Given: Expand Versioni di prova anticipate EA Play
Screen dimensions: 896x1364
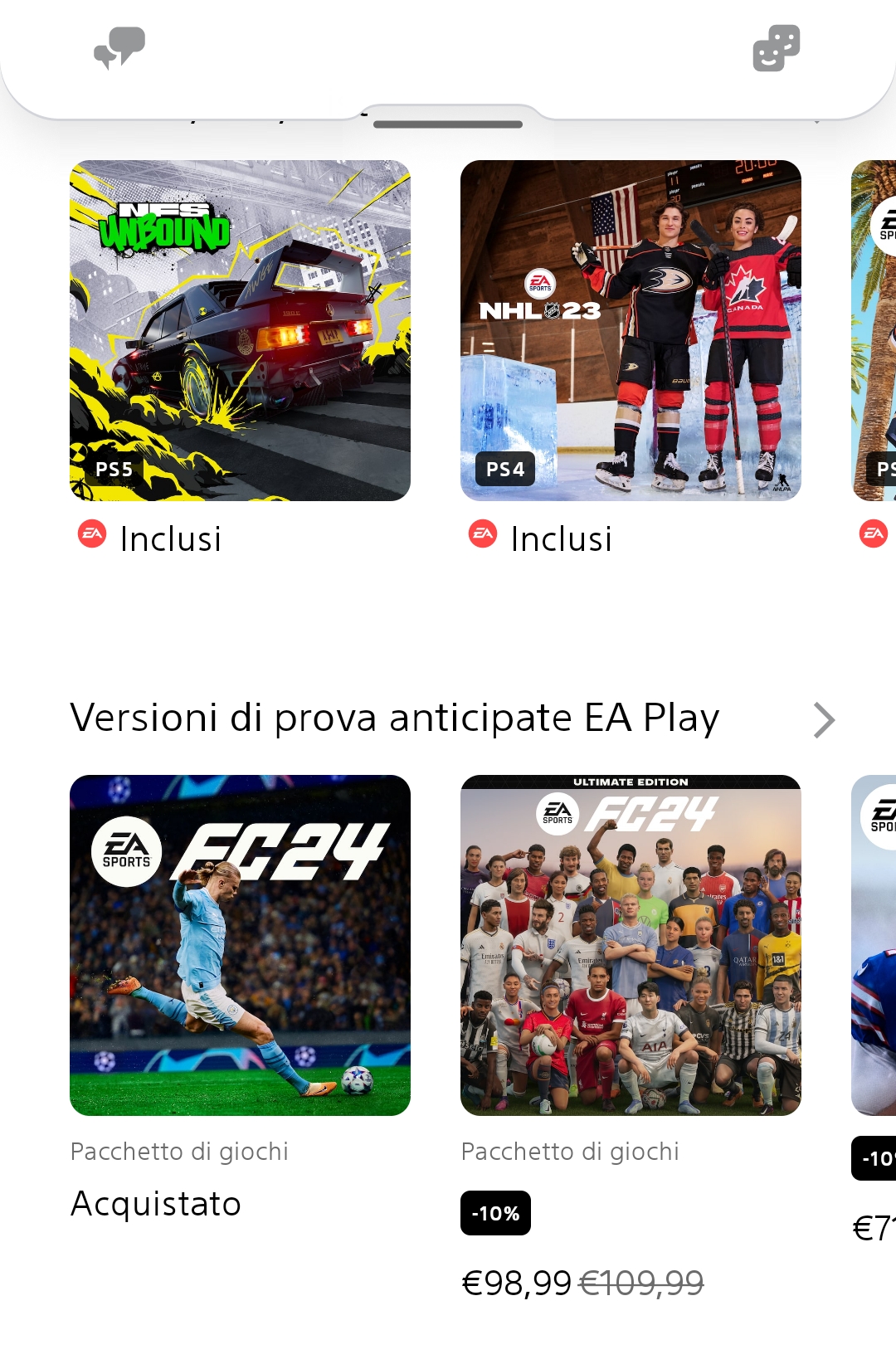Looking at the screenshot, I should pos(823,720).
